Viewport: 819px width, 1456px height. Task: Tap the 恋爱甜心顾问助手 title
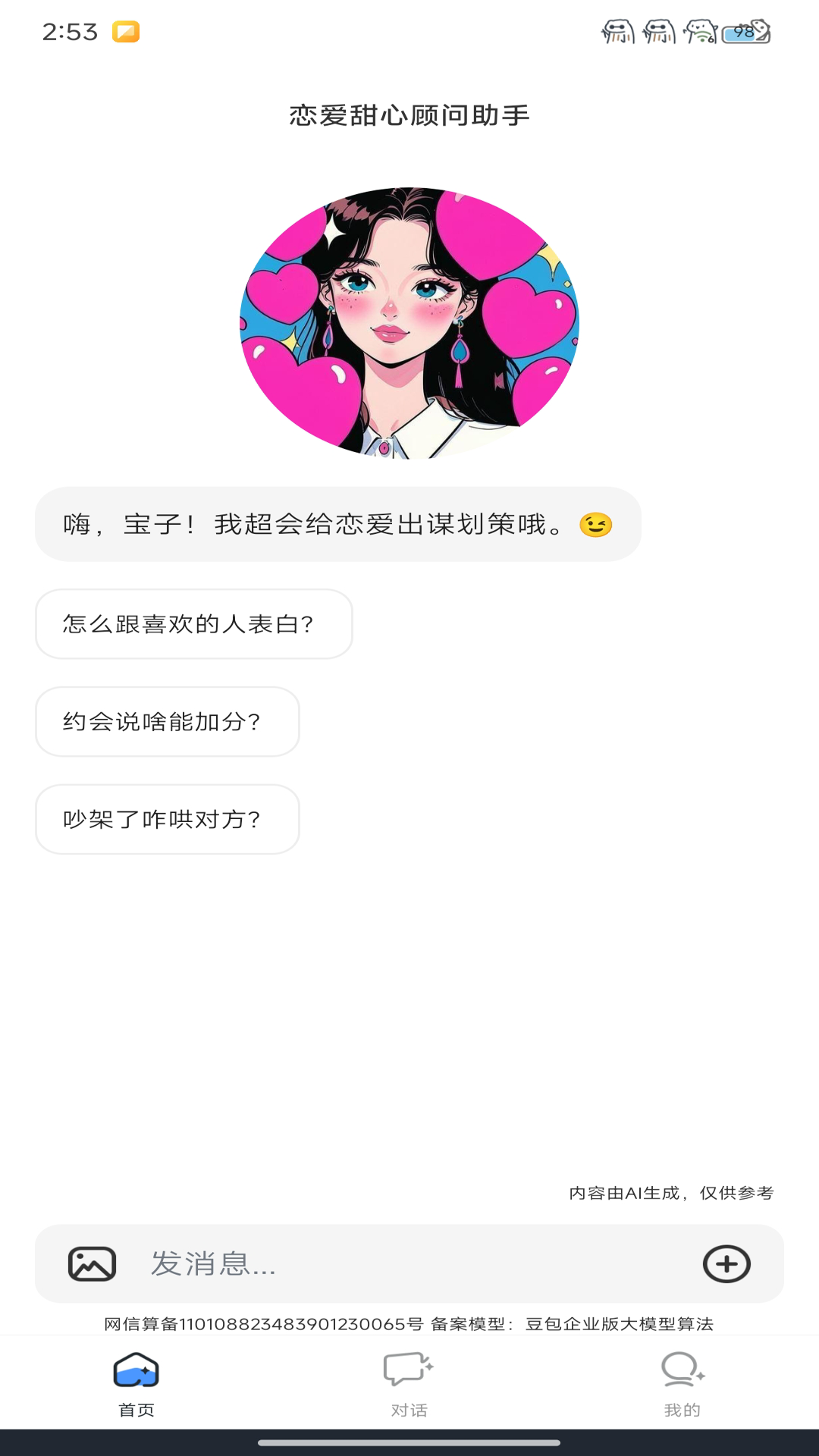409,115
